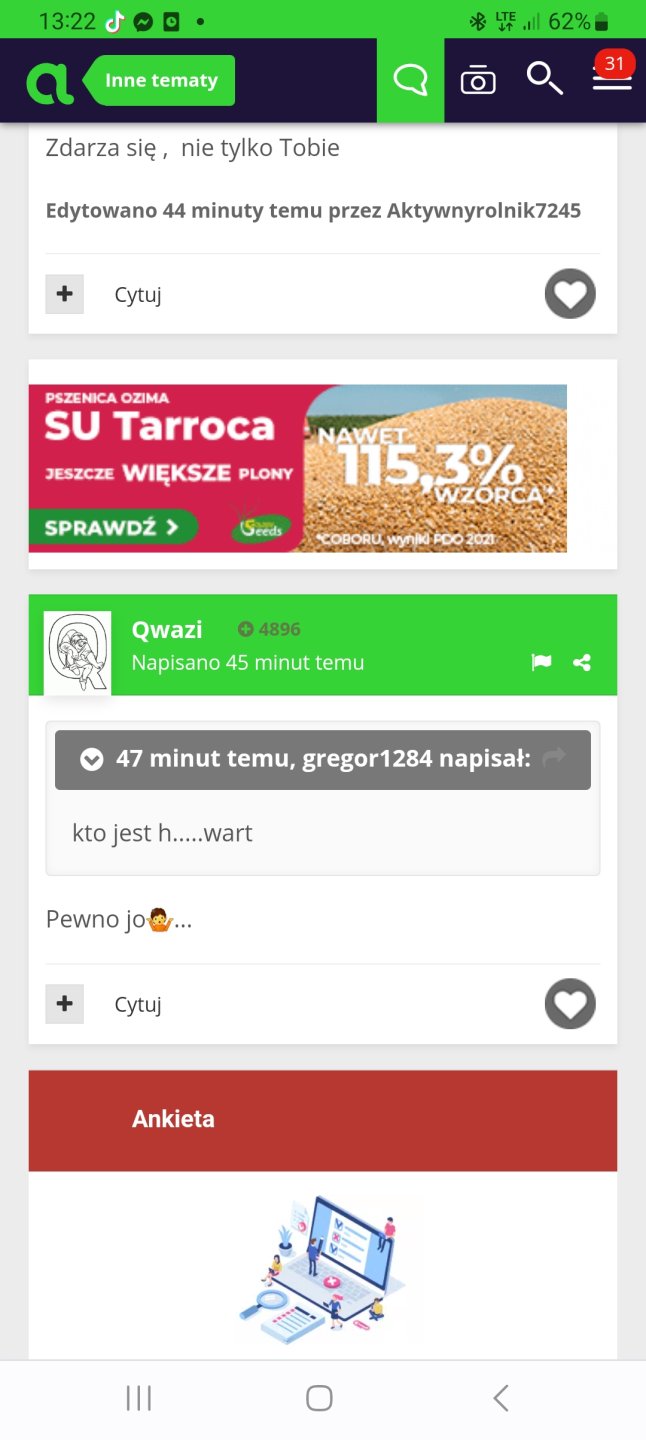Viewport: 646px width, 1440px height.
Task: Select multi-quote plus on Qwazi's post
Action: (x=65, y=1004)
